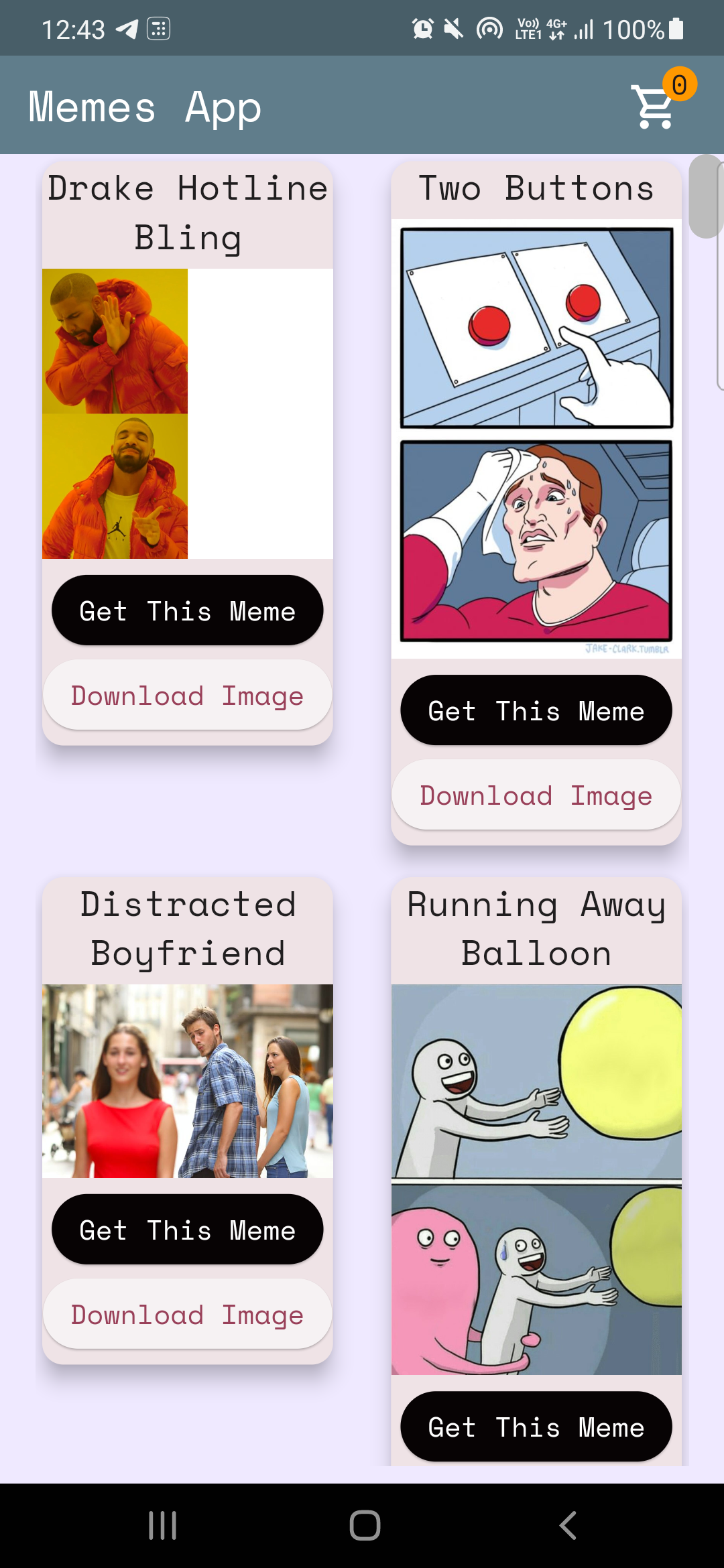Get the Running Away Balloon meme
This screenshot has width=724, height=1568.
click(x=536, y=1426)
